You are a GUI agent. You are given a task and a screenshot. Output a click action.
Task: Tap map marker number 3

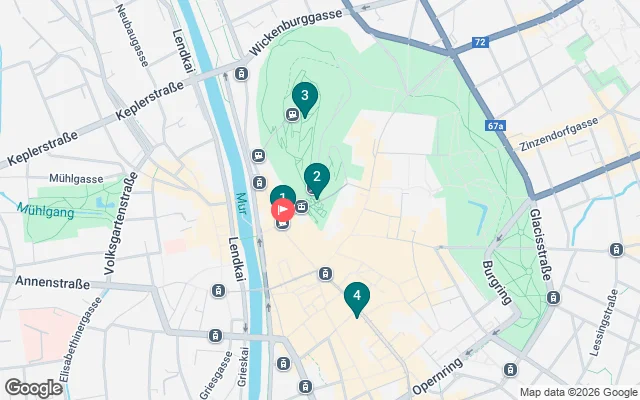pos(304,96)
